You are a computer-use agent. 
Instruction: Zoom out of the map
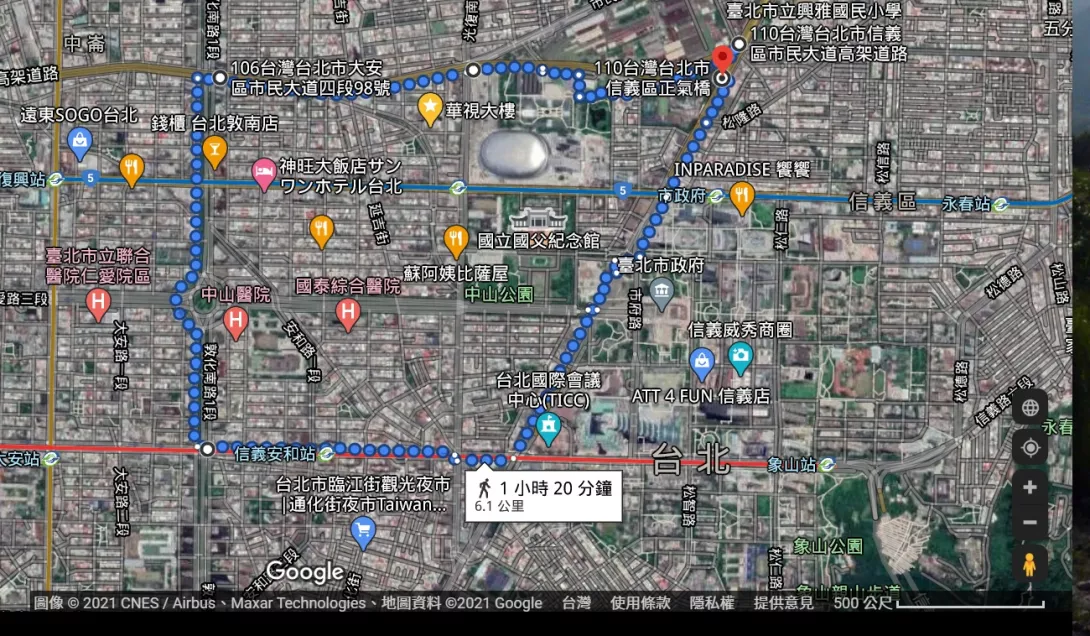(1029, 522)
